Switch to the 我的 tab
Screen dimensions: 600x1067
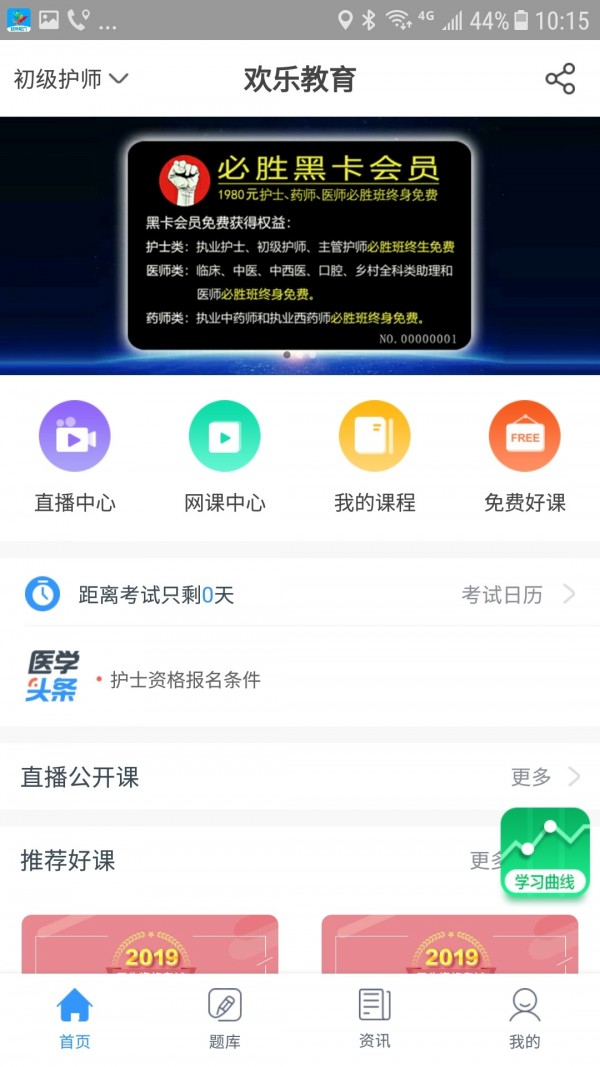[x=525, y=1017]
